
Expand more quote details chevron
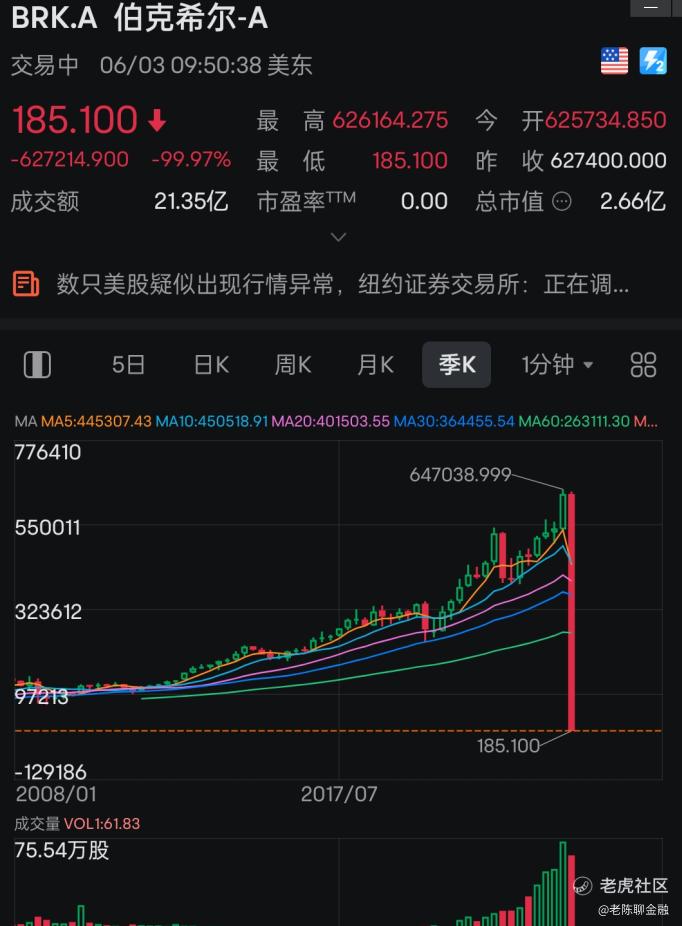[x=338, y=237]
